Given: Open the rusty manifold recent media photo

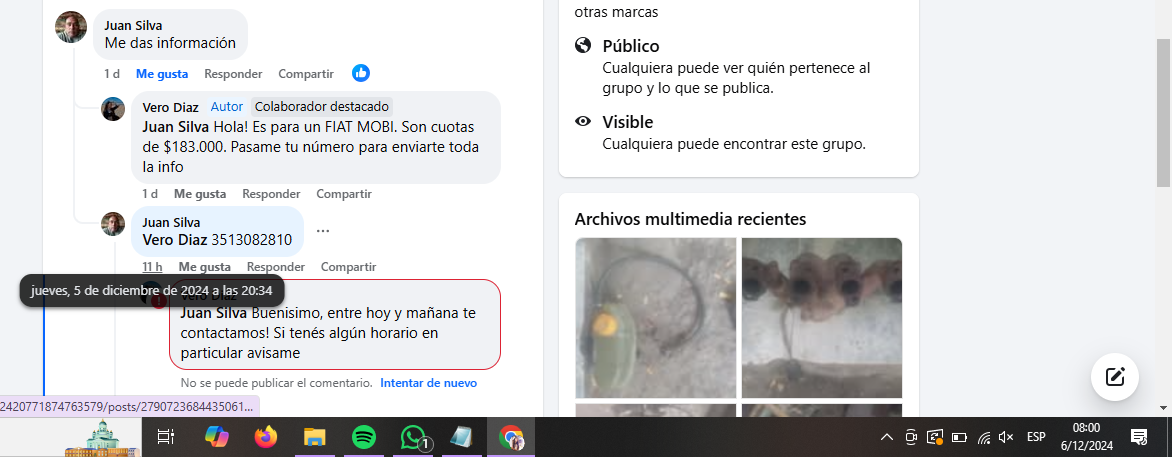Looking at the screenshot, I should pos(822,317).
